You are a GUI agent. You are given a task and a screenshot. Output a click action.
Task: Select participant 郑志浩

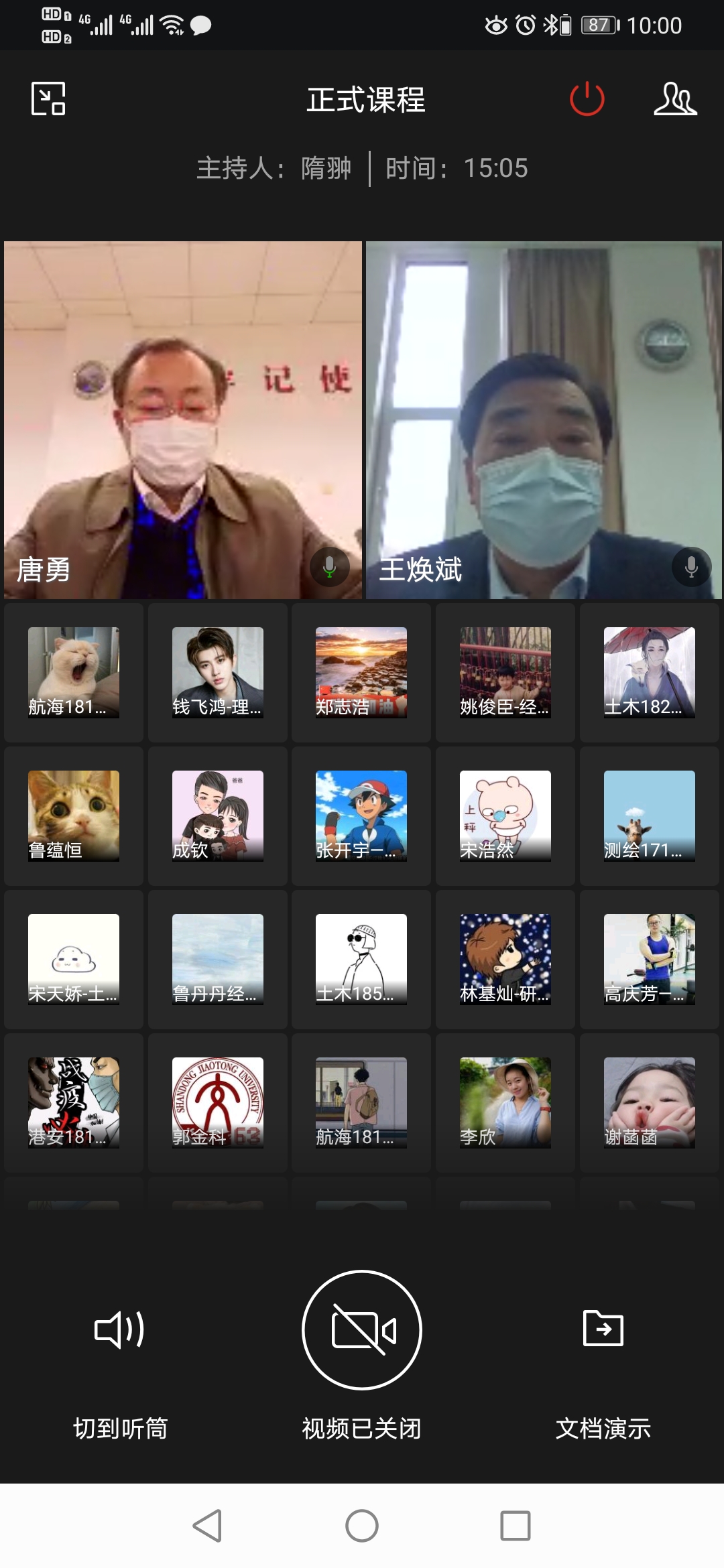pos(361,672)
